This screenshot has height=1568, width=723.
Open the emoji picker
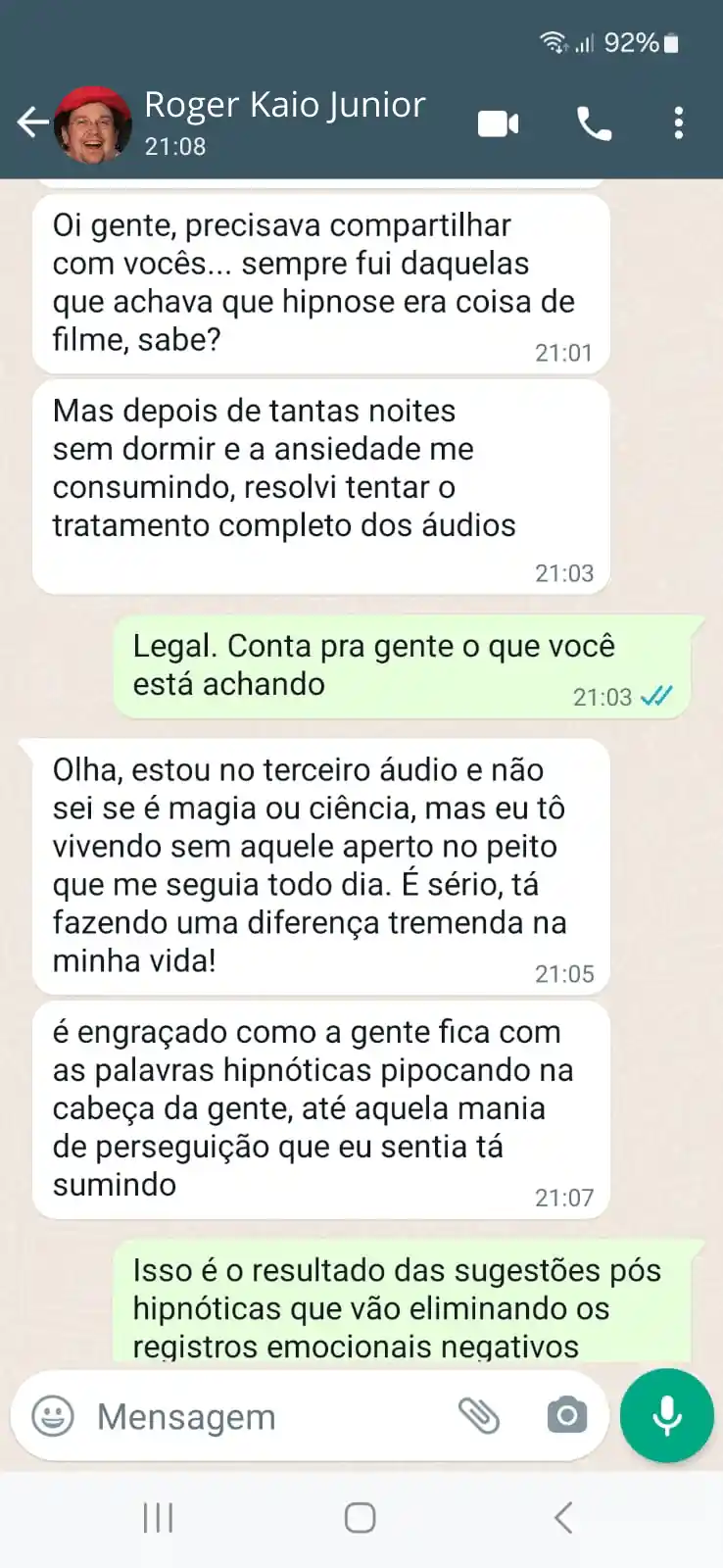click(x=53, y=1416)
